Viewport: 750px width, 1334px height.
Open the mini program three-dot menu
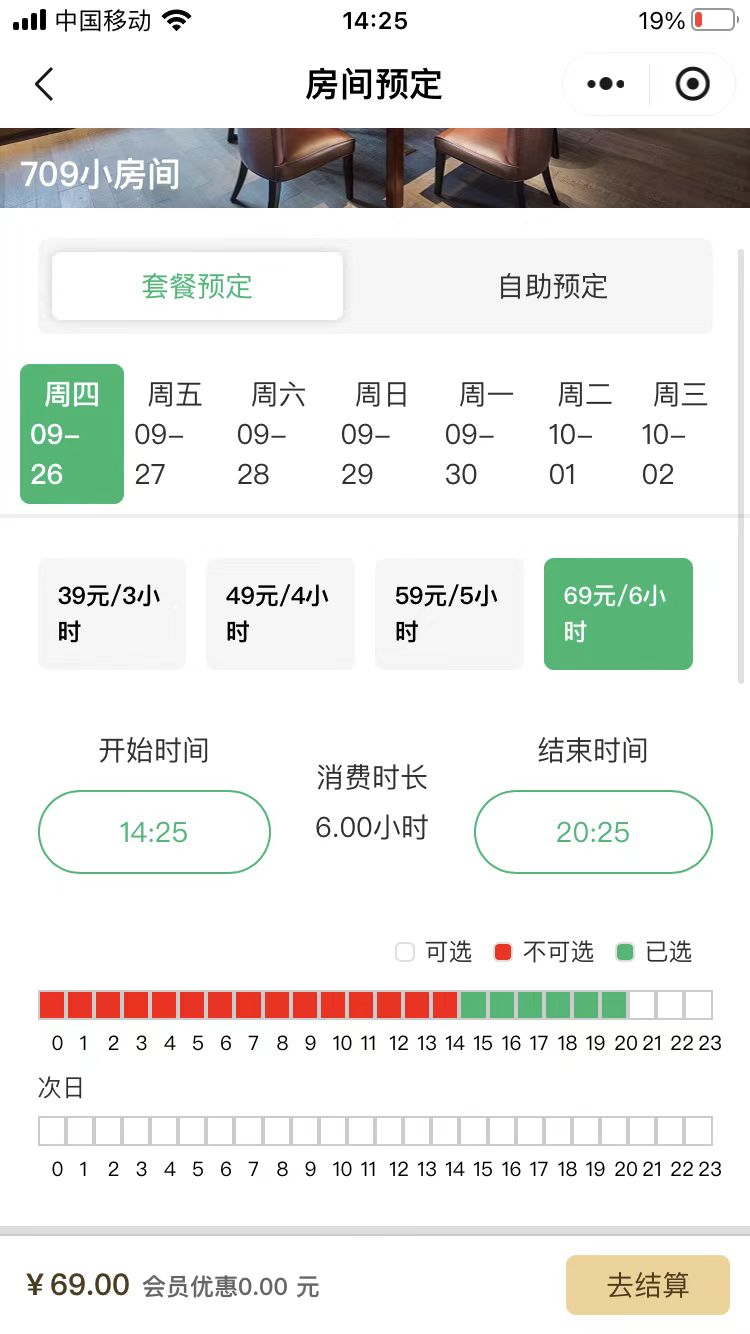click(x=606, y=85)
